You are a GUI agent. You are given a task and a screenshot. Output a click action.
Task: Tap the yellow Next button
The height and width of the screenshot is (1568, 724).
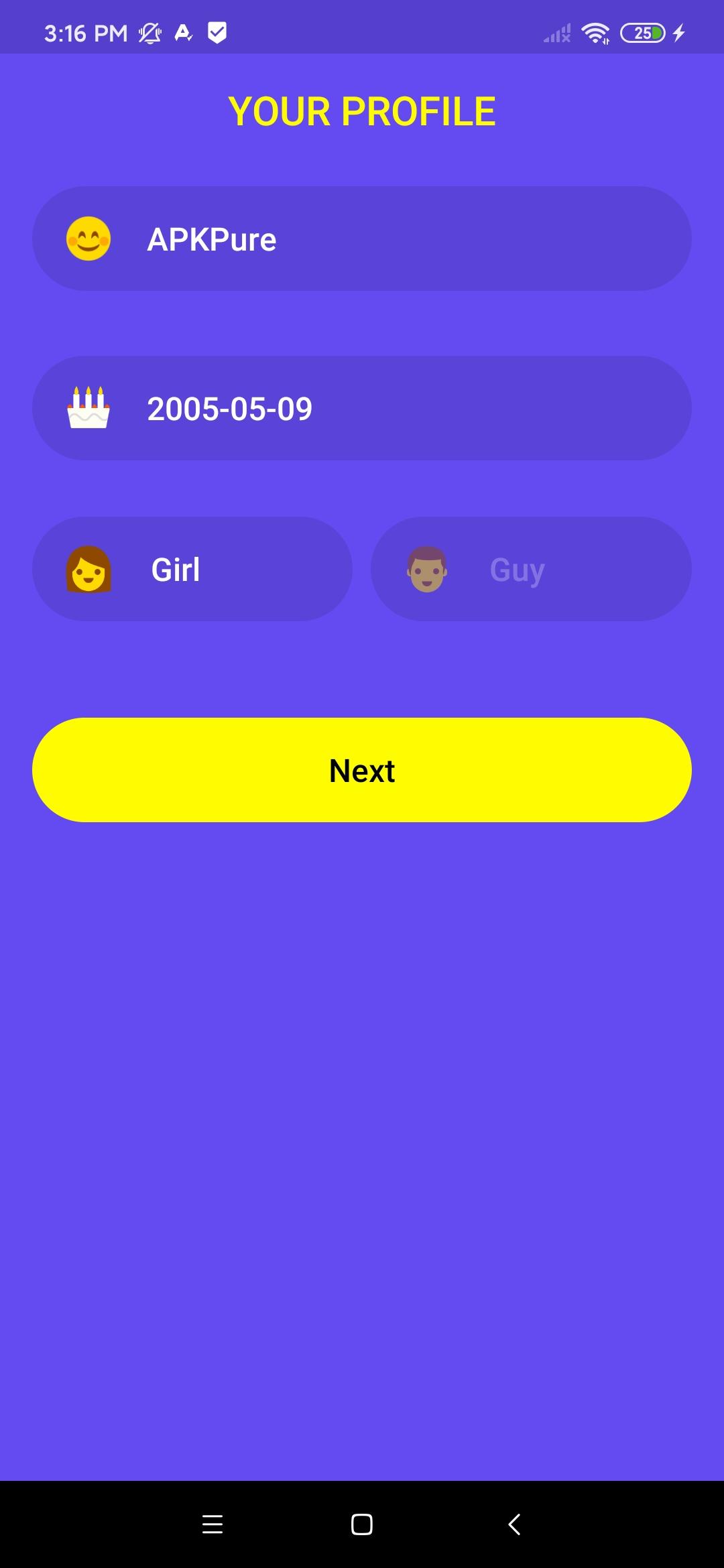click(x=362, y=770)
